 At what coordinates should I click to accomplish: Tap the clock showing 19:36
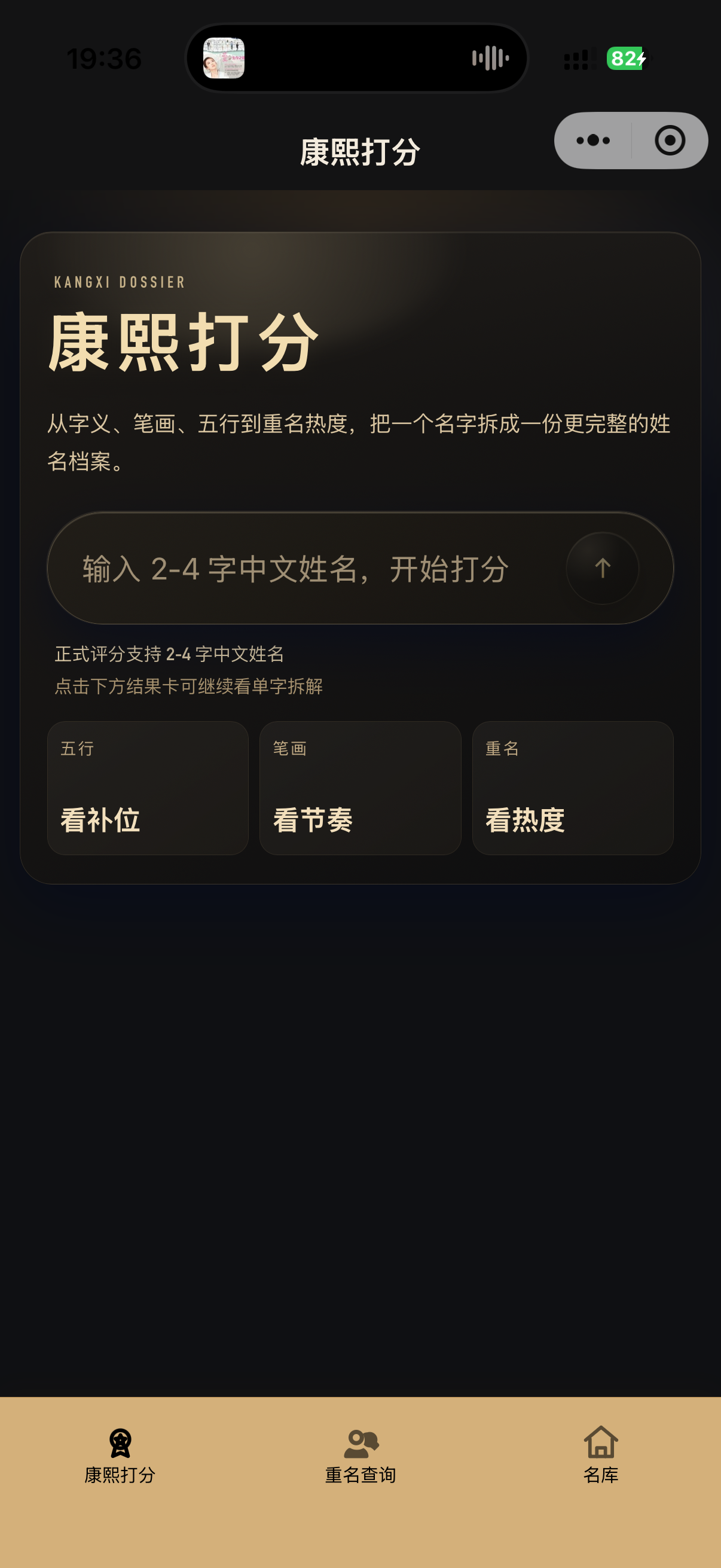(103, 58)
